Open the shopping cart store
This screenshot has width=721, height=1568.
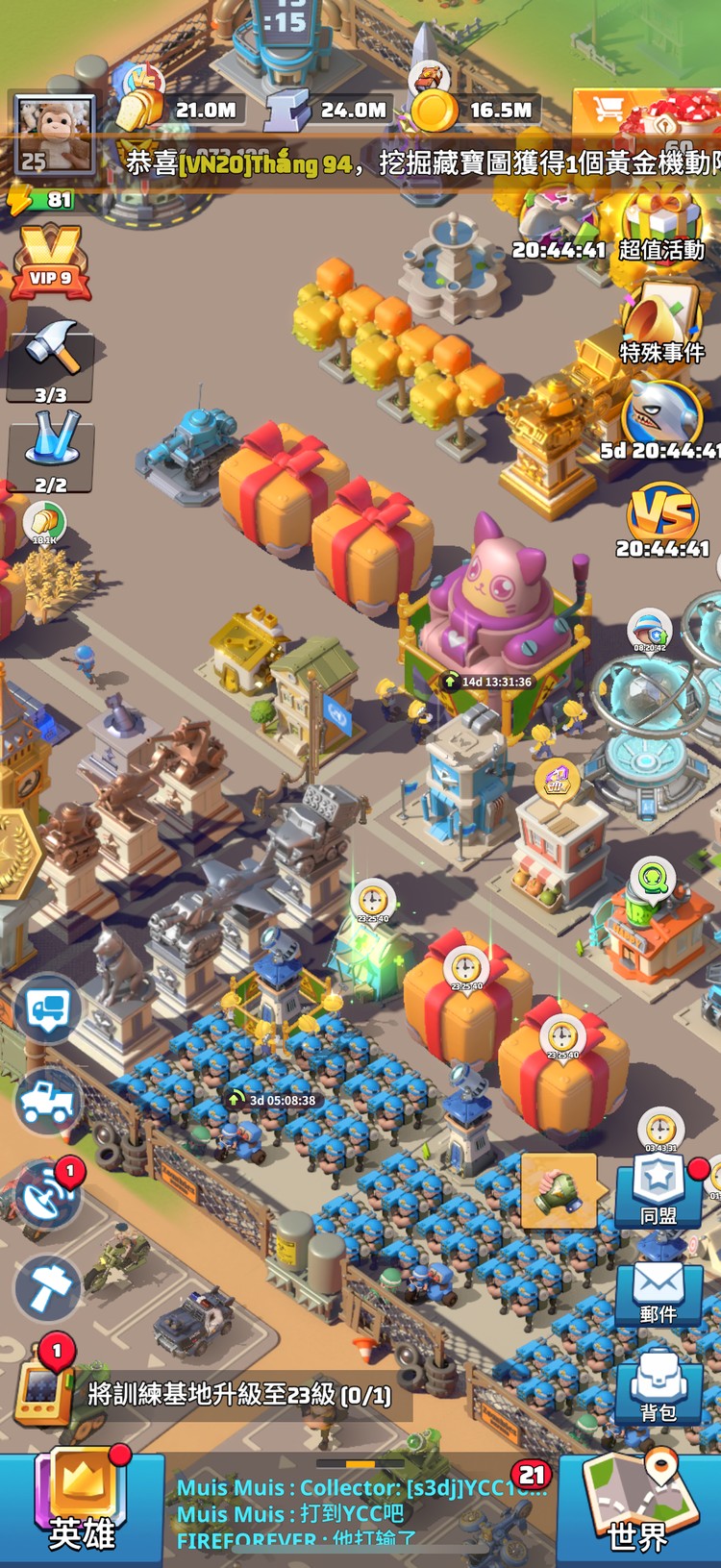click(x=608, y=109)
